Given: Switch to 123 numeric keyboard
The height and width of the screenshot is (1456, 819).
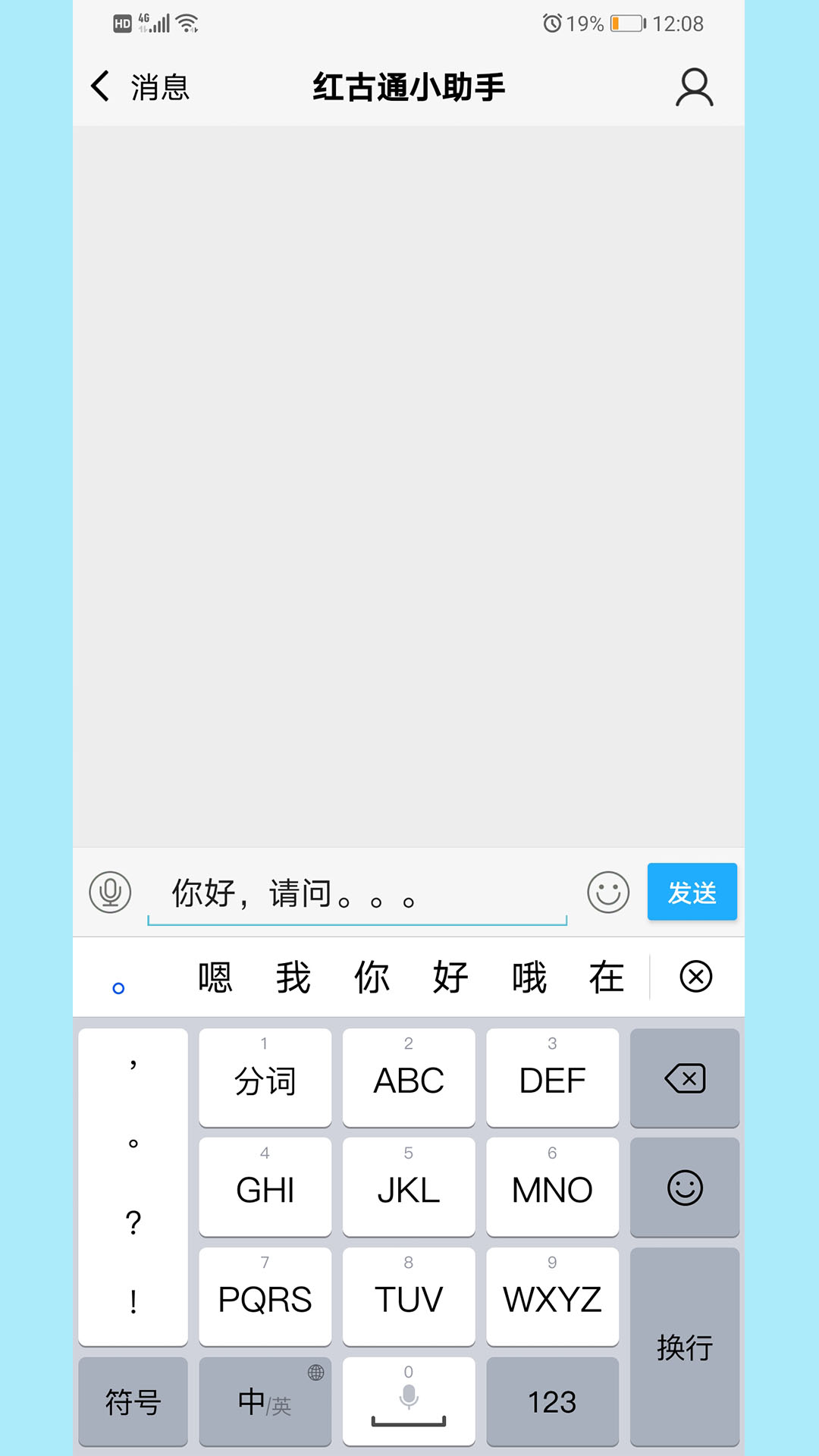Looking at the screenshot, I should 552,1401.
